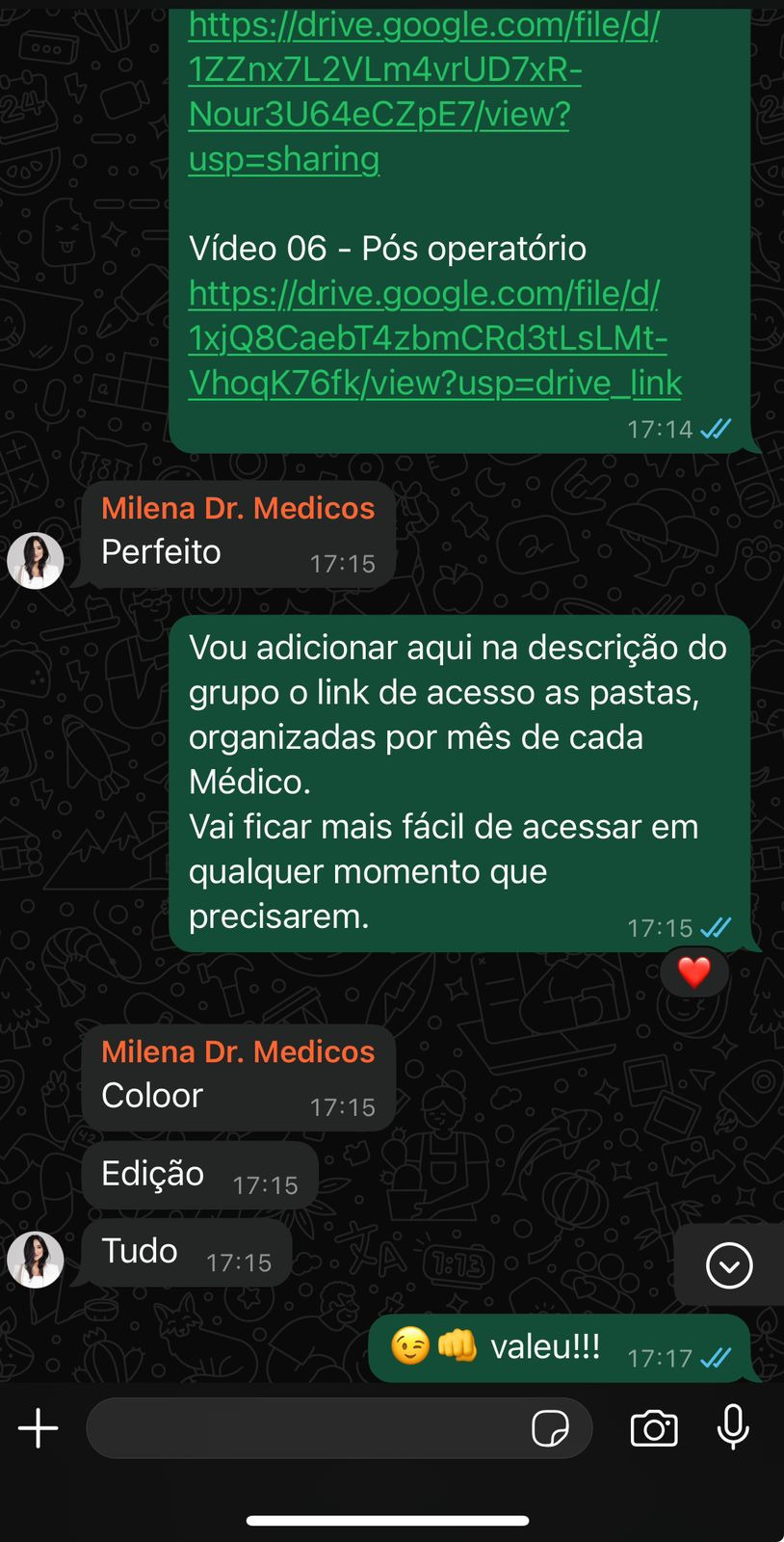The image size is (784, 1542).
Task: Open the camera from the chat bar
Action: (654, 1427)
